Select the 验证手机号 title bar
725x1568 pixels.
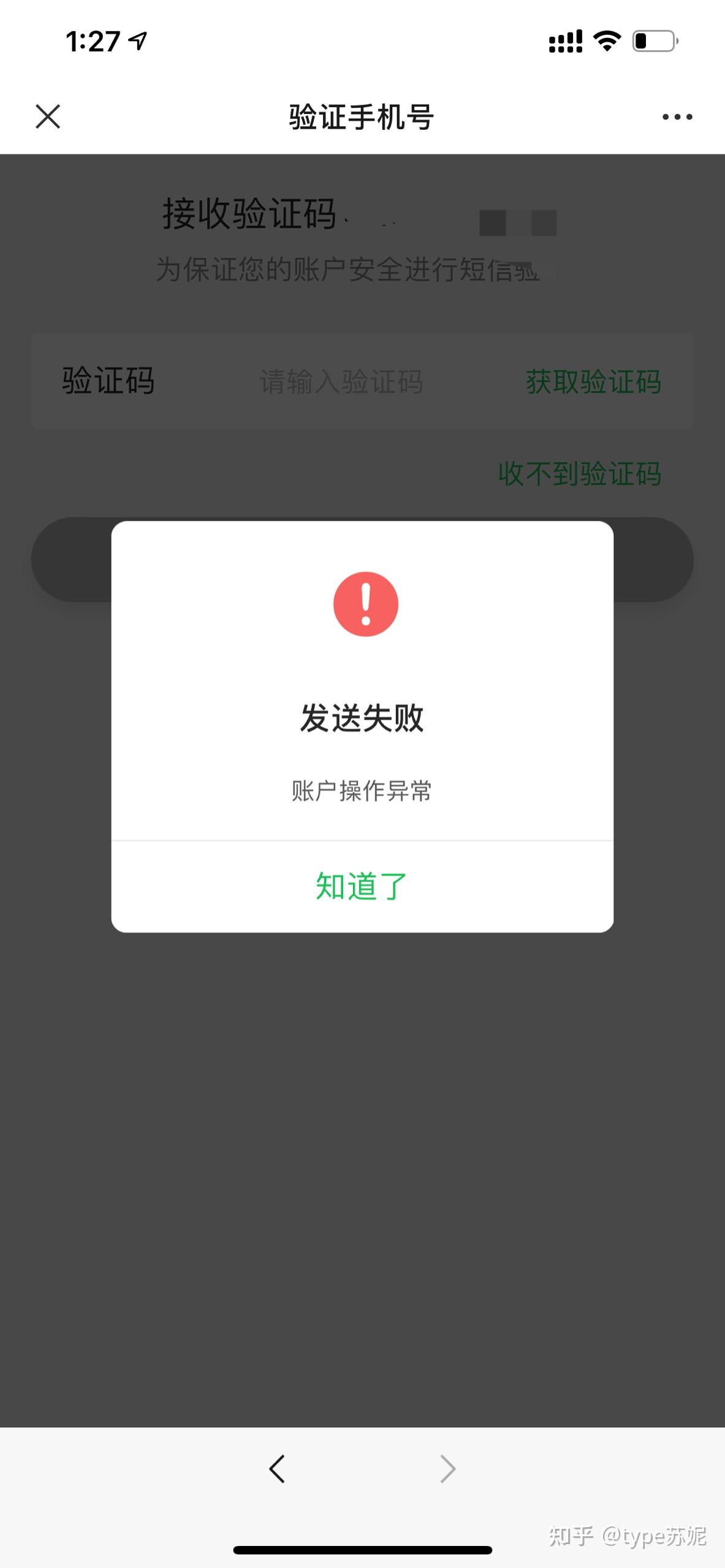pos(362,118)
